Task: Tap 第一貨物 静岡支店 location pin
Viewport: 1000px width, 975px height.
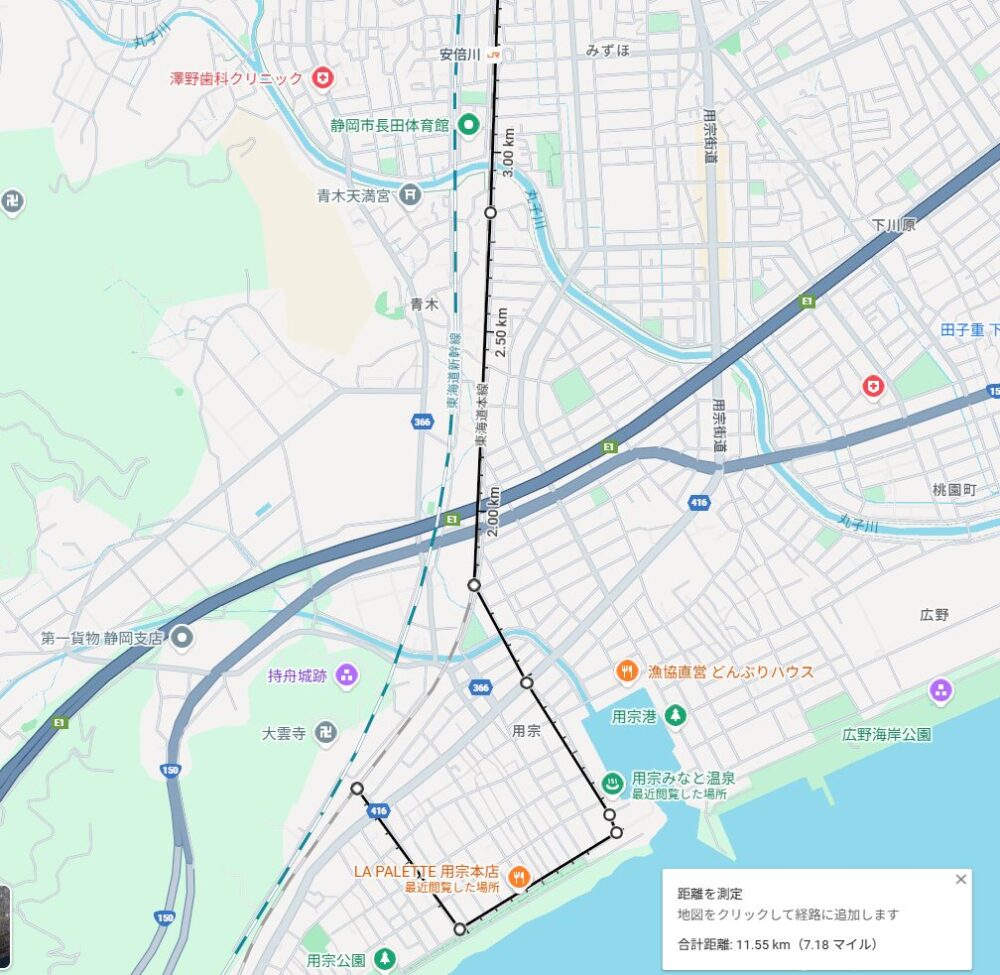Action: [181, 637]
